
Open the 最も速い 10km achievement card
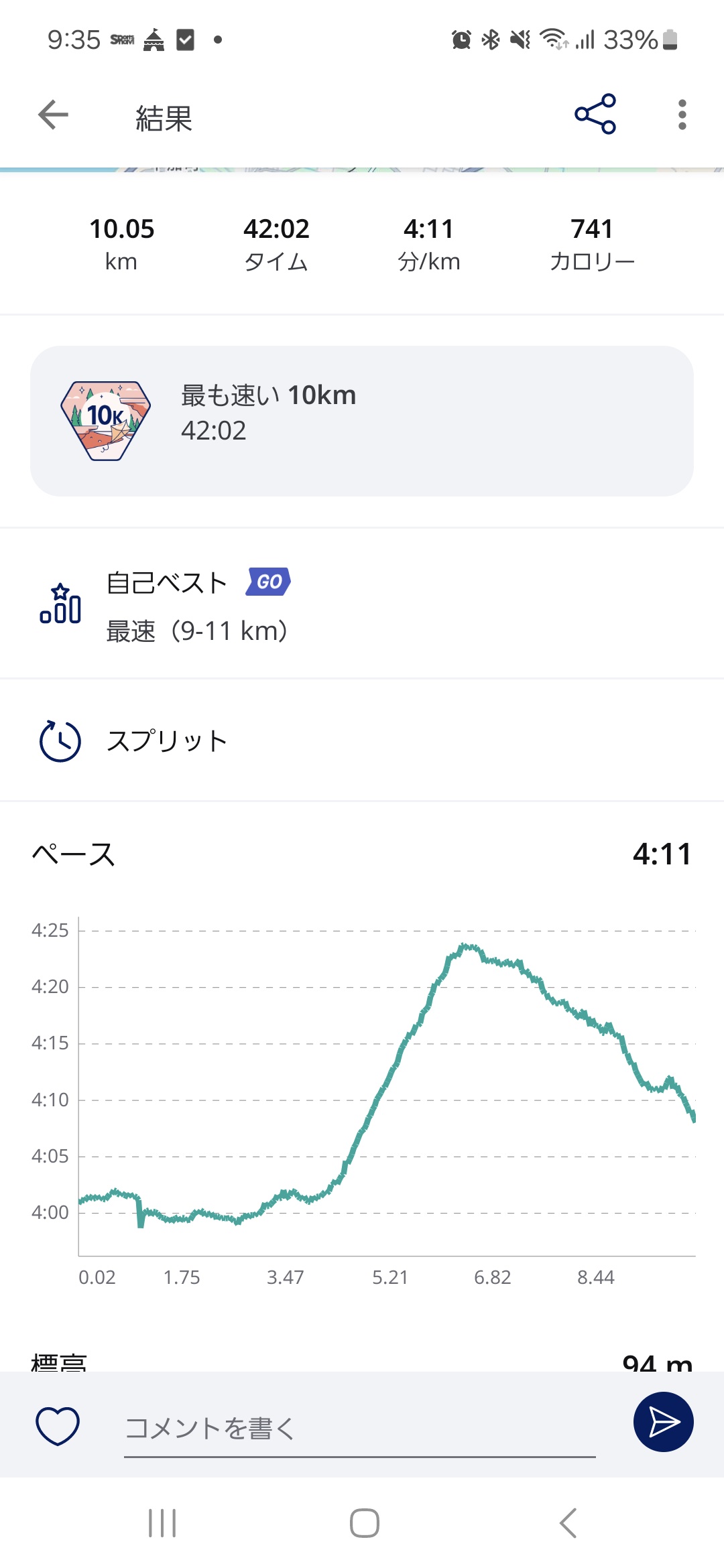(362, 421)
